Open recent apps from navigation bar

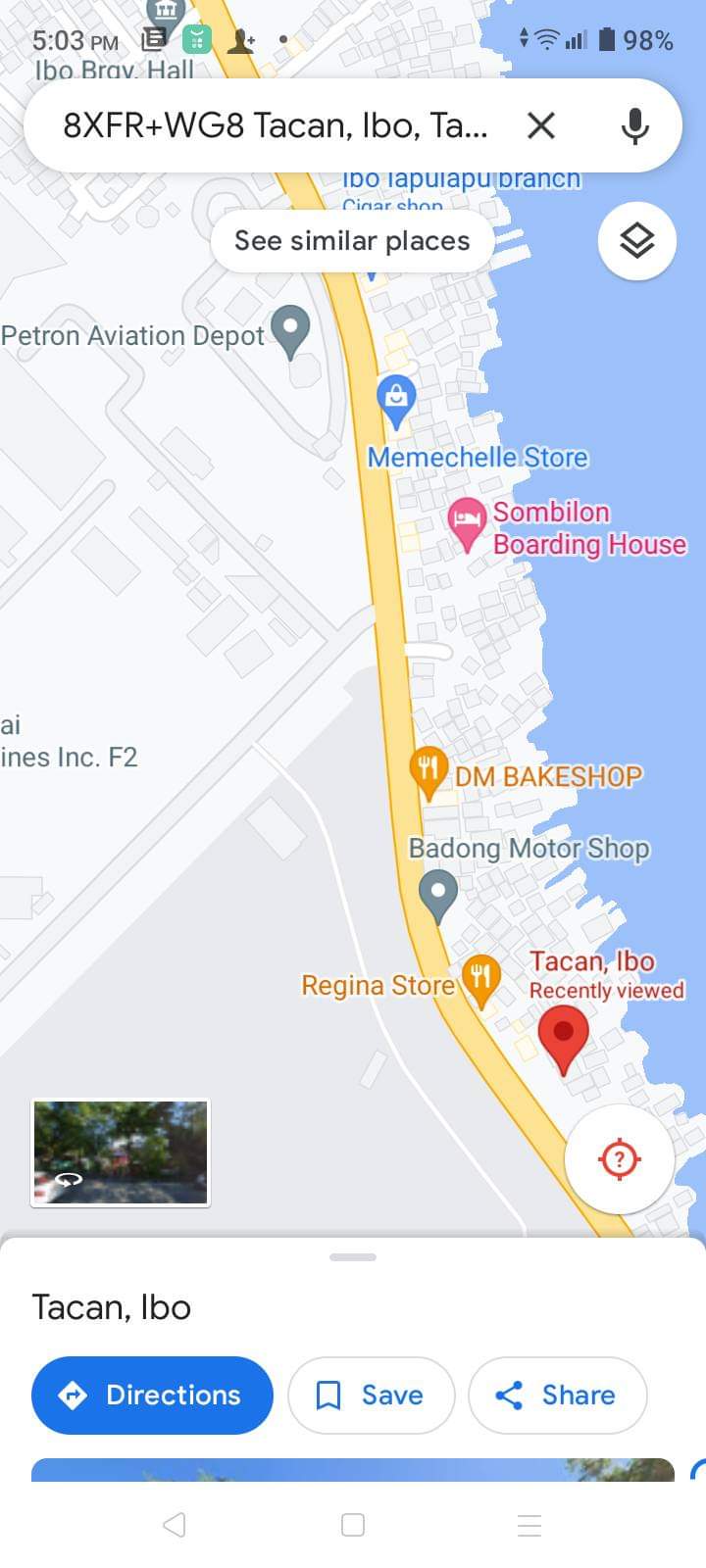[529, 1525]
